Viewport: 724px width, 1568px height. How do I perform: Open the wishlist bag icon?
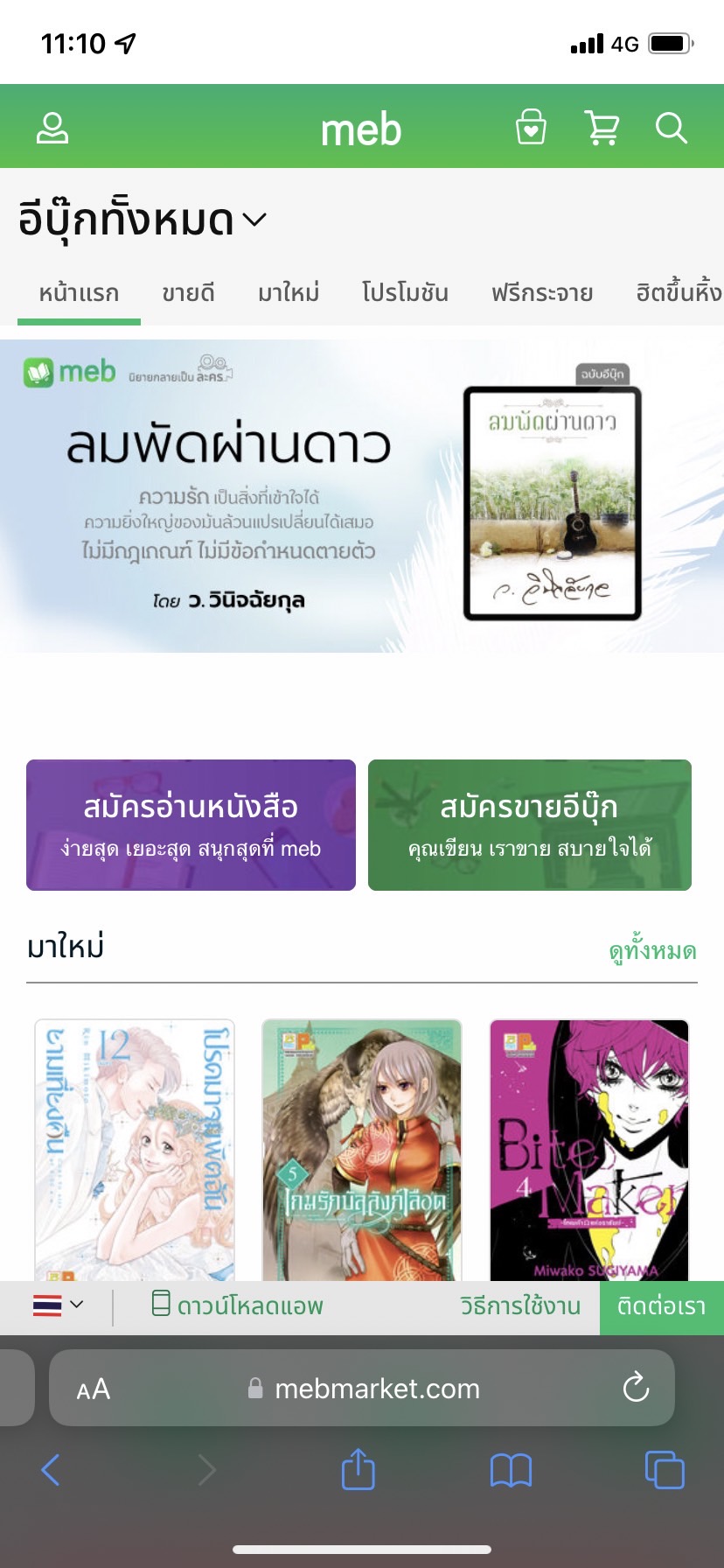coord(531,128)
